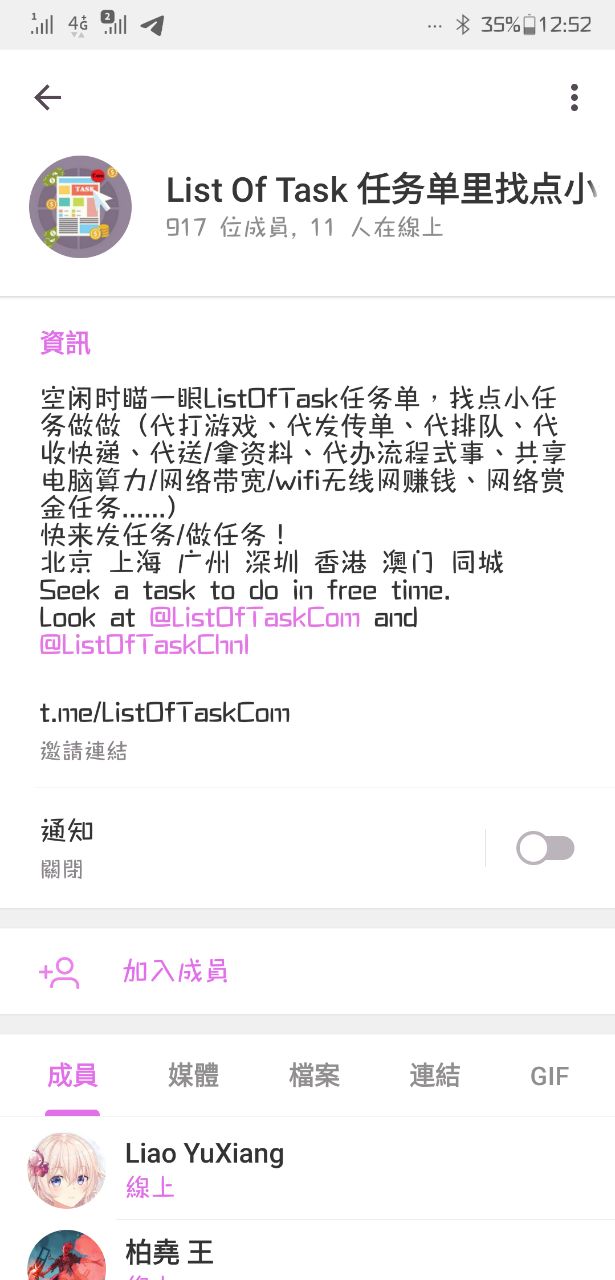Viewport: 615px width, 1280px height.
Task: Toggle the 通知 notifications switch
Action: [545, 849]
